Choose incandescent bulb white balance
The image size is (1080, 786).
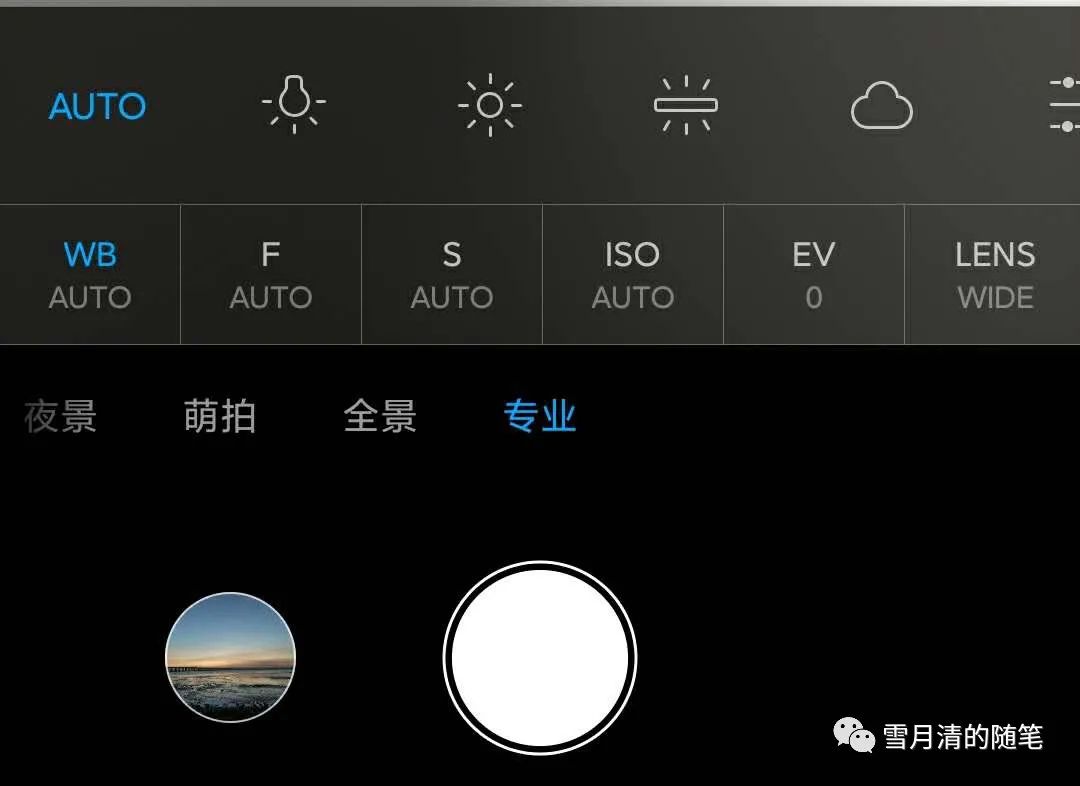point(294,105)
